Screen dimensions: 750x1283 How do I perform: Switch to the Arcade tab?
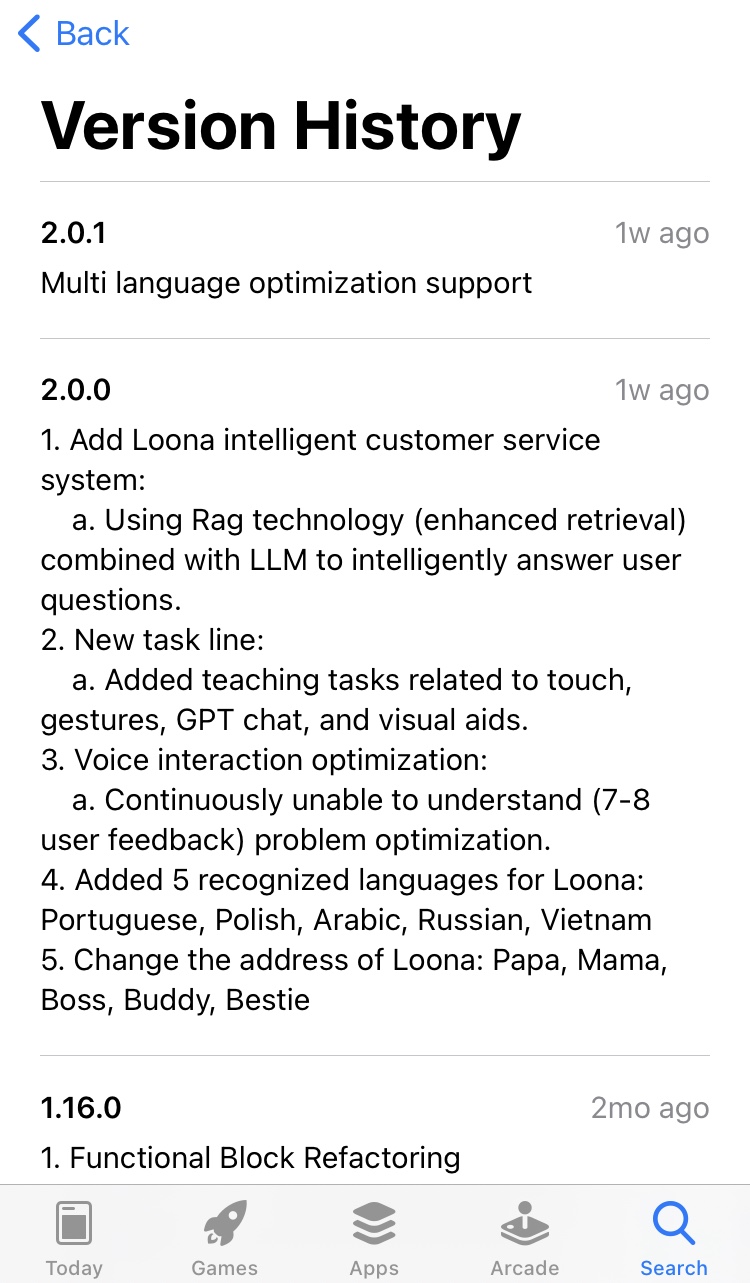(524, 1238)
